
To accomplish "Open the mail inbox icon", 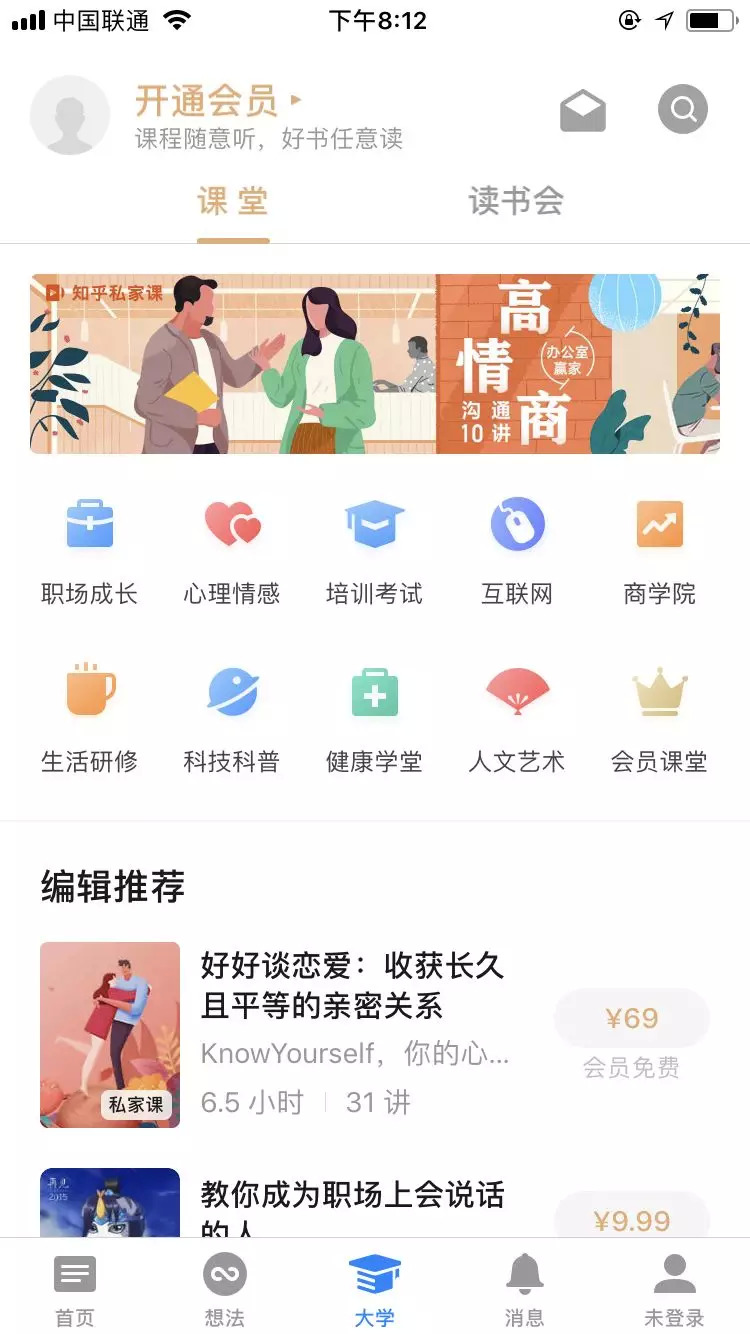I will (x=583, y=110).
